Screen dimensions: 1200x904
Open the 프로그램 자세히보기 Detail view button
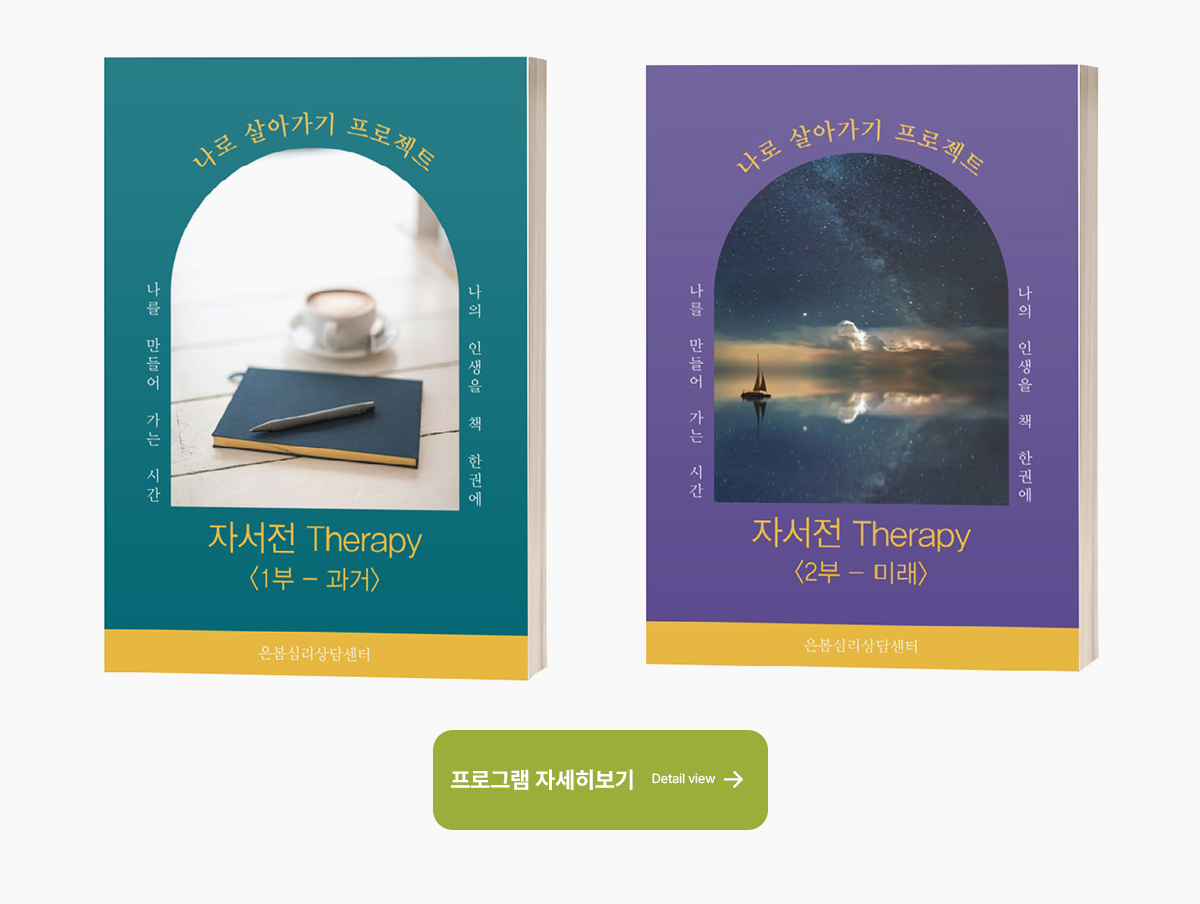coord(599,779)
